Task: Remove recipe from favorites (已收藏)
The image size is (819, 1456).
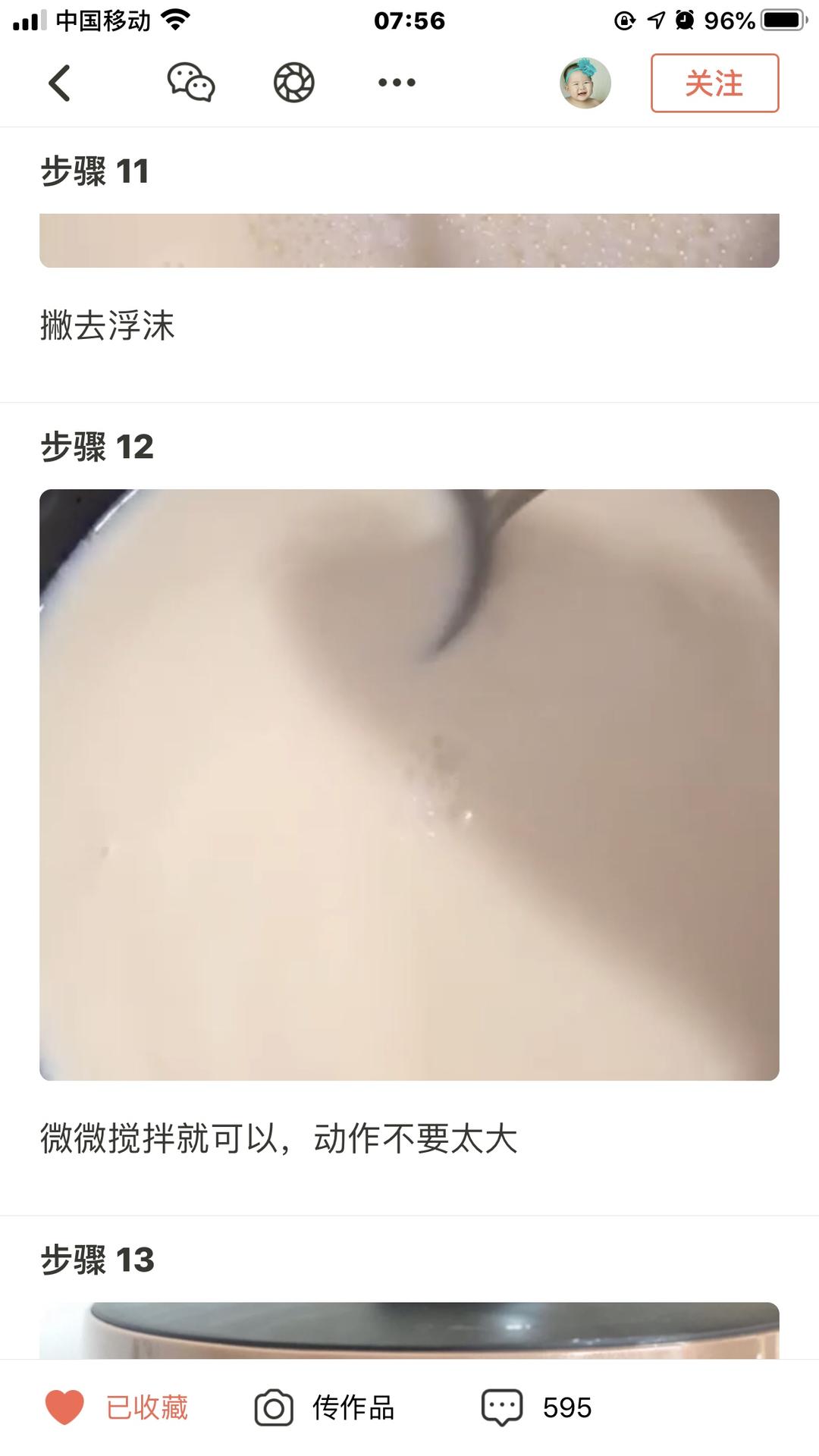Action: coord(117,1407)
